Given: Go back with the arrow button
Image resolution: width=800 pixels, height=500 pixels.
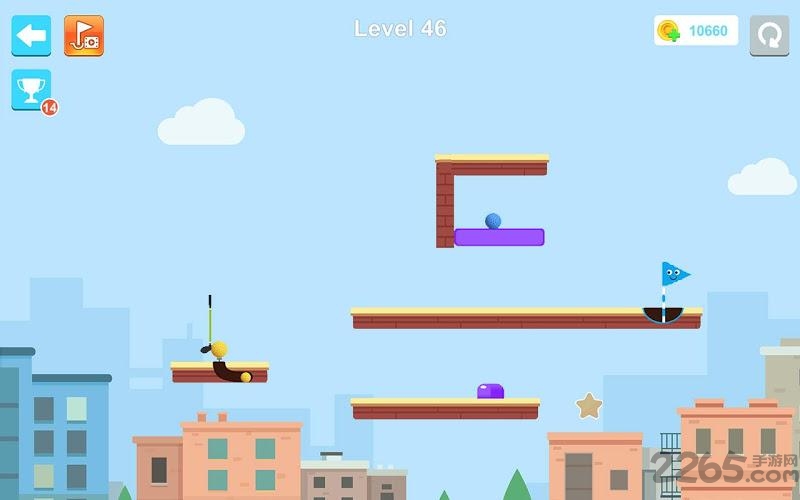Looking at the screenshot, I should tap(31, 36).
